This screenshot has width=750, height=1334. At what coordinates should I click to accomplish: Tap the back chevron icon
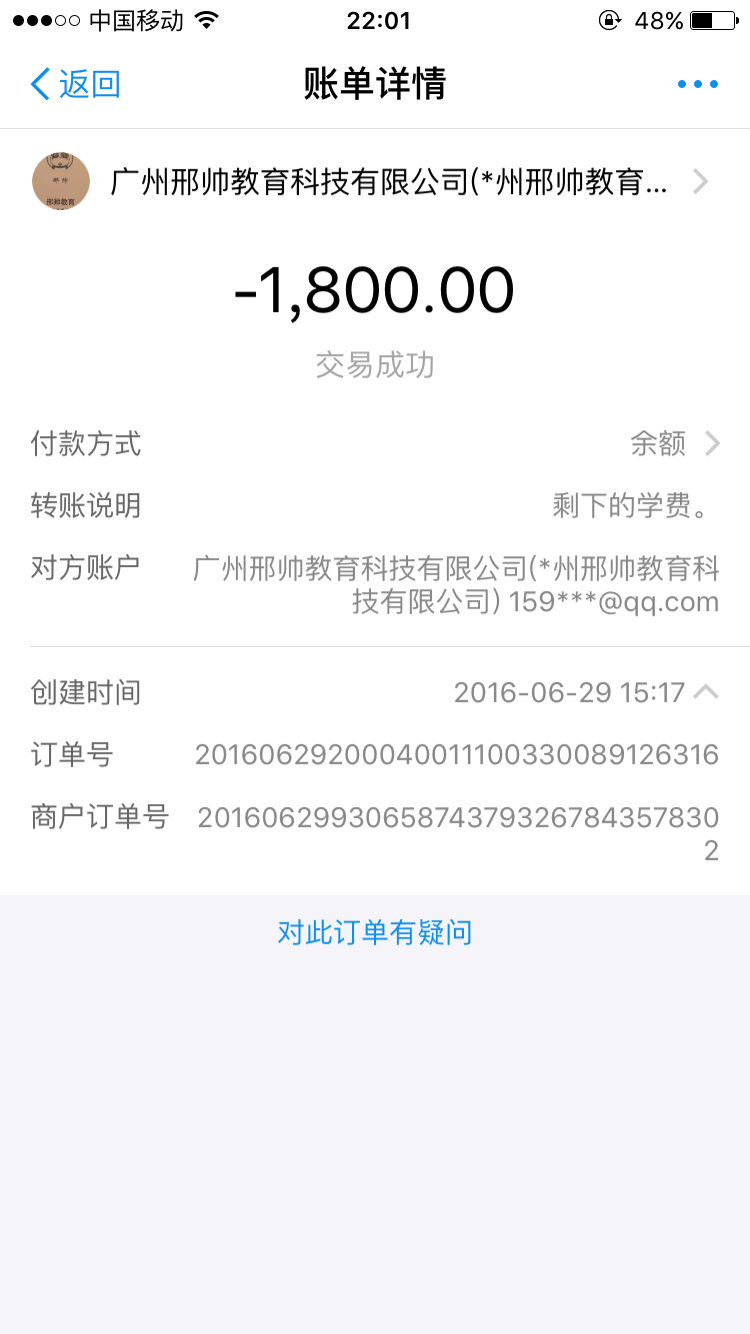(38, 84)
